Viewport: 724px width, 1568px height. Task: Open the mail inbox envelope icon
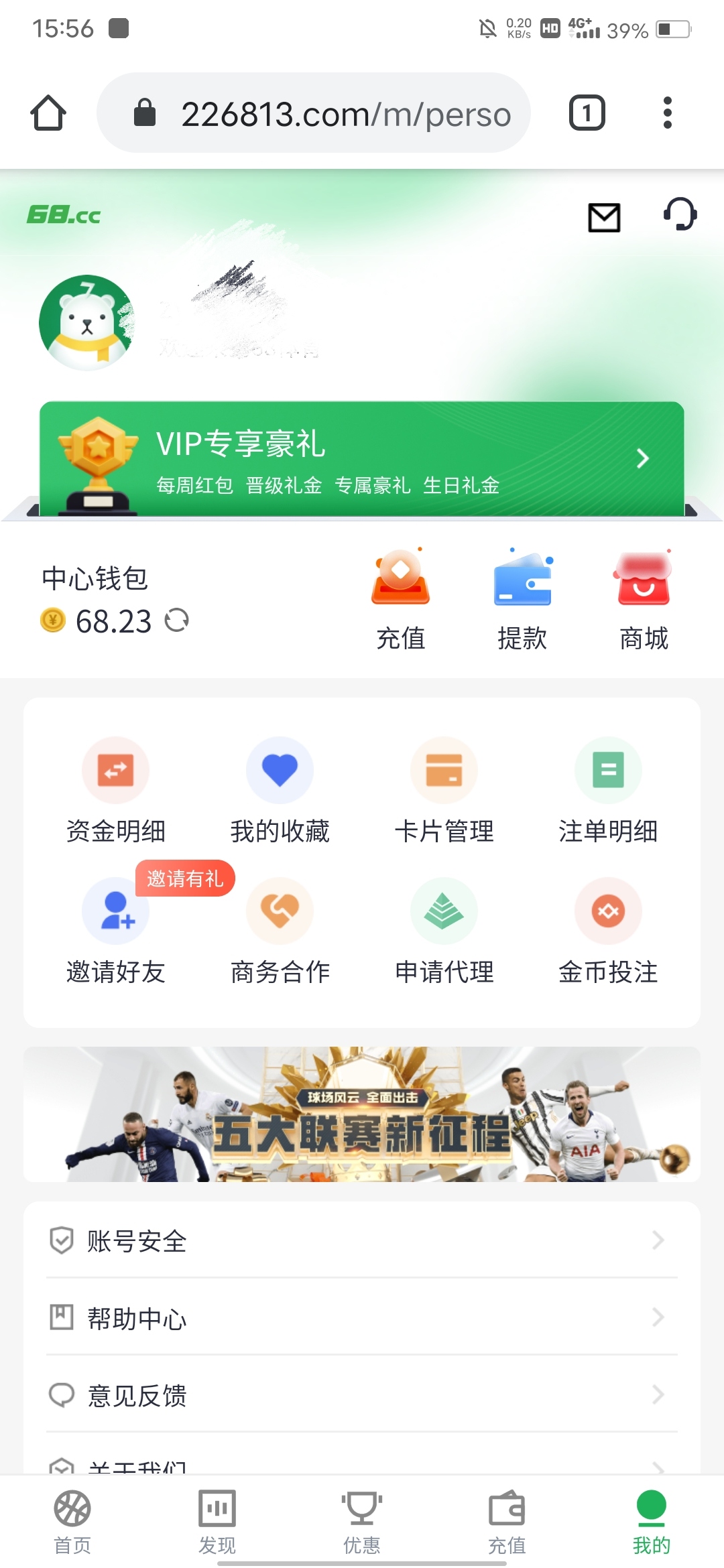(603, 217)
